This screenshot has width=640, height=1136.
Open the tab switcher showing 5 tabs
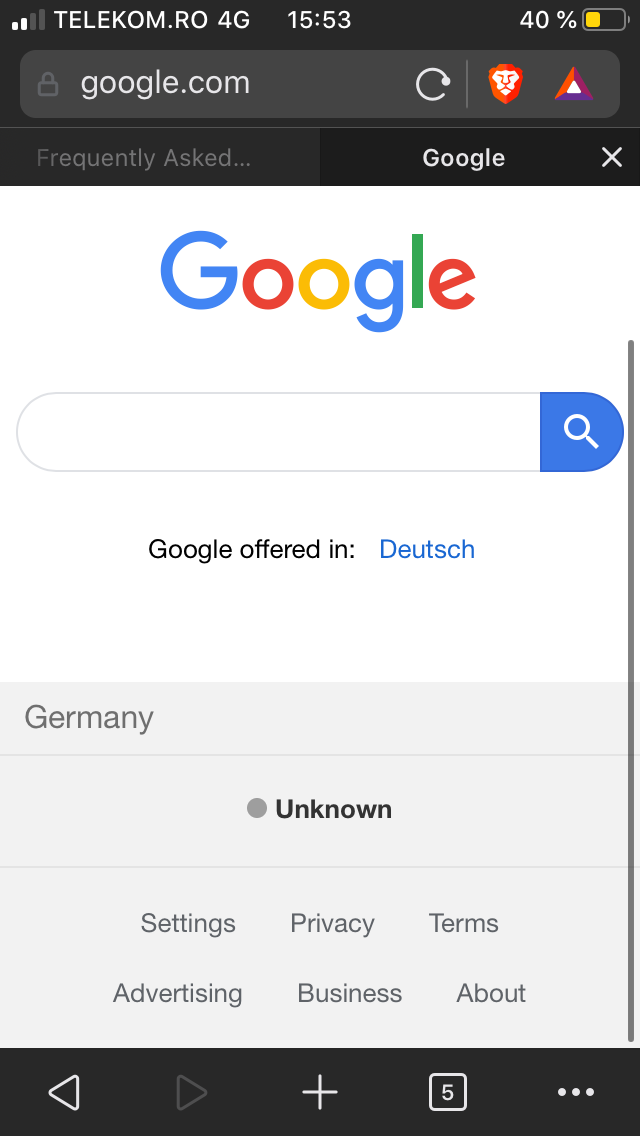pyautogui.click(x=447, y=1092)
